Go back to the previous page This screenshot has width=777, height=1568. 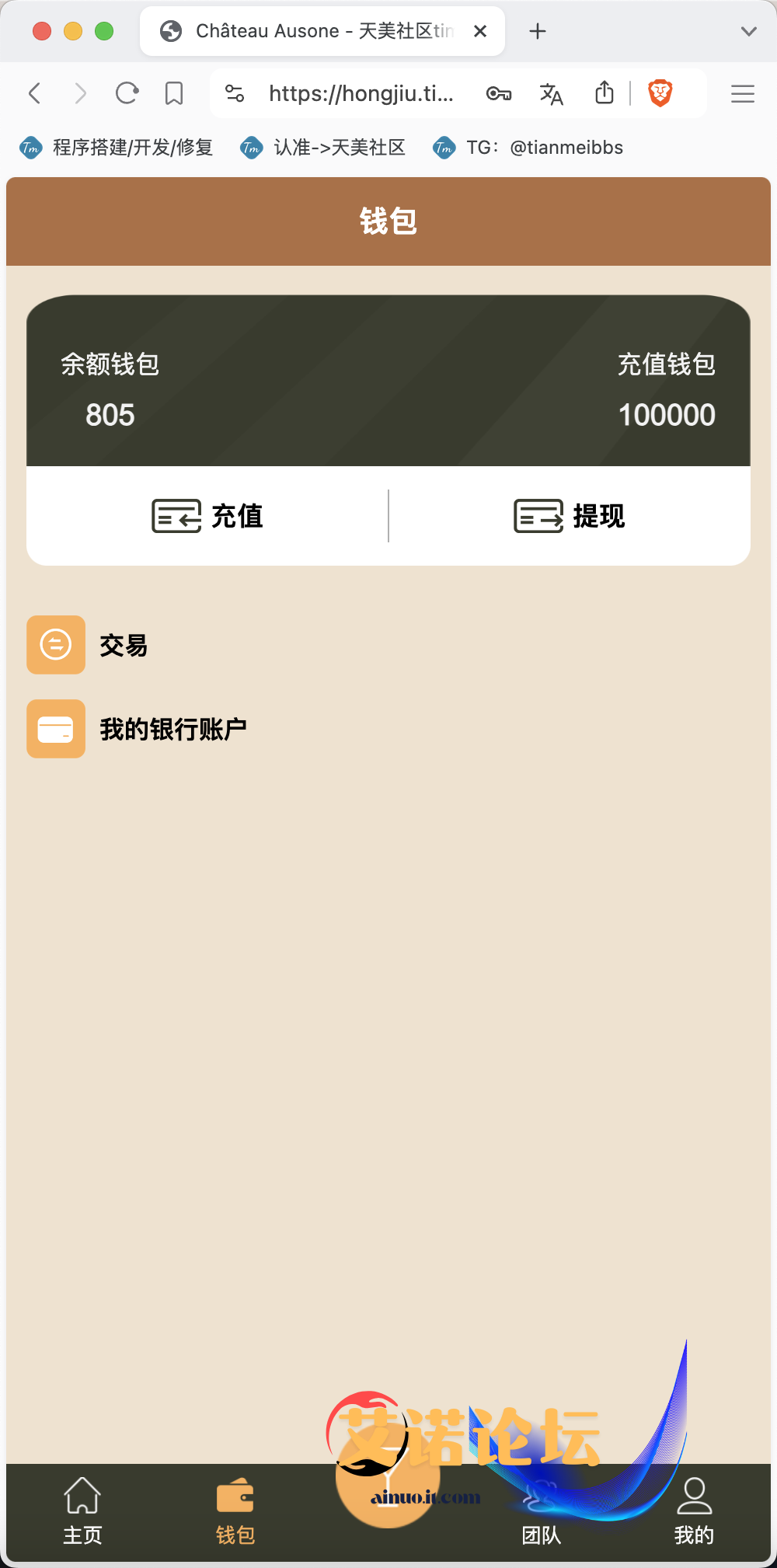point(35,94)
